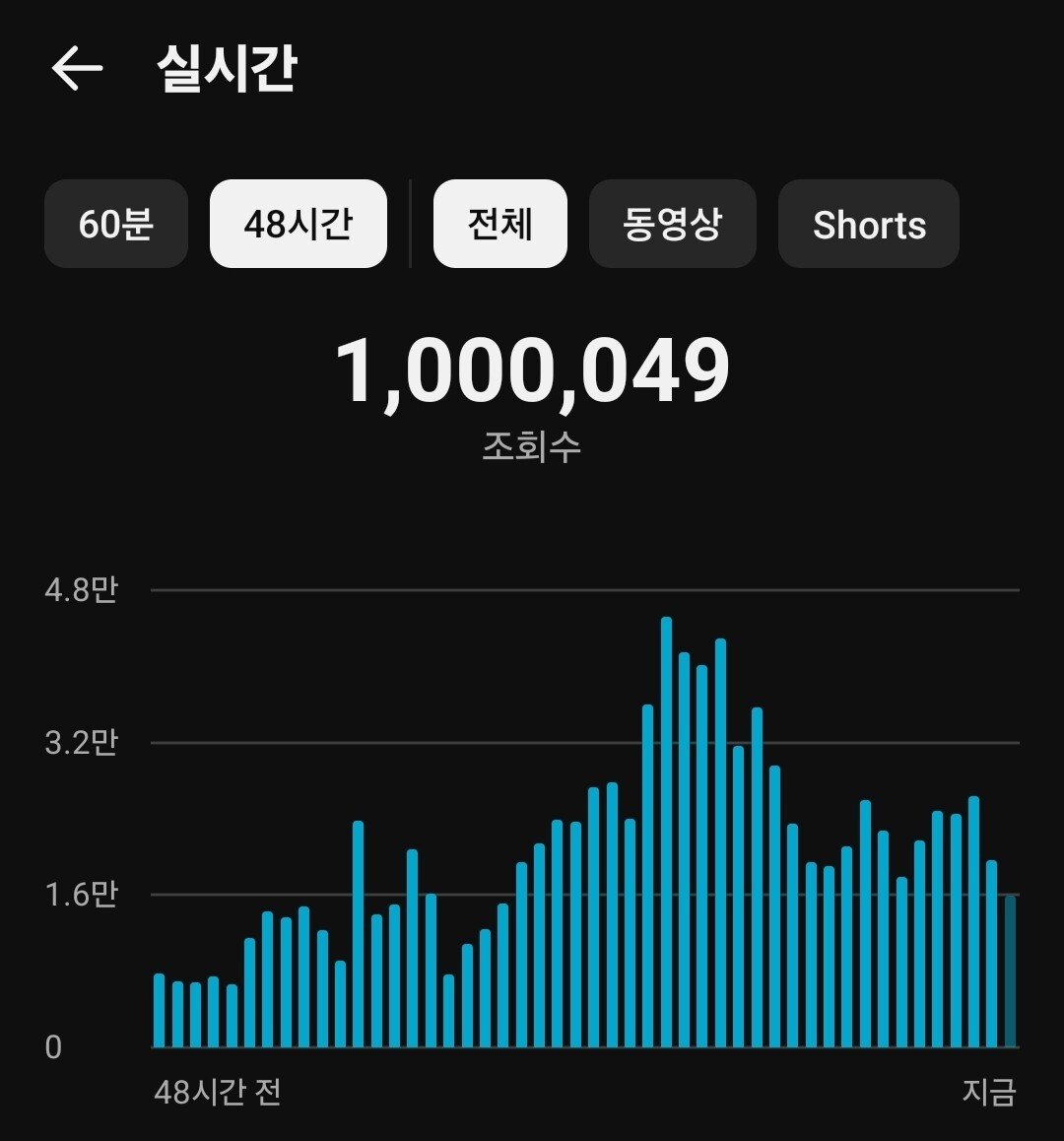Tap the back arrow to exit 실시간 view
Screen dimensions: 1064x1141
pos(78,67)
